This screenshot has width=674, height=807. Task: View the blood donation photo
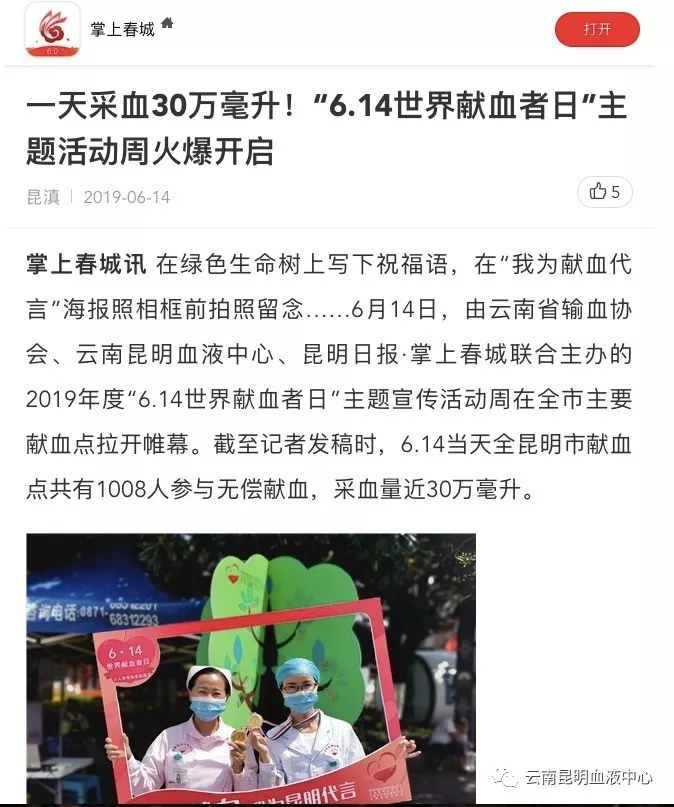click(x=250, y=668)
